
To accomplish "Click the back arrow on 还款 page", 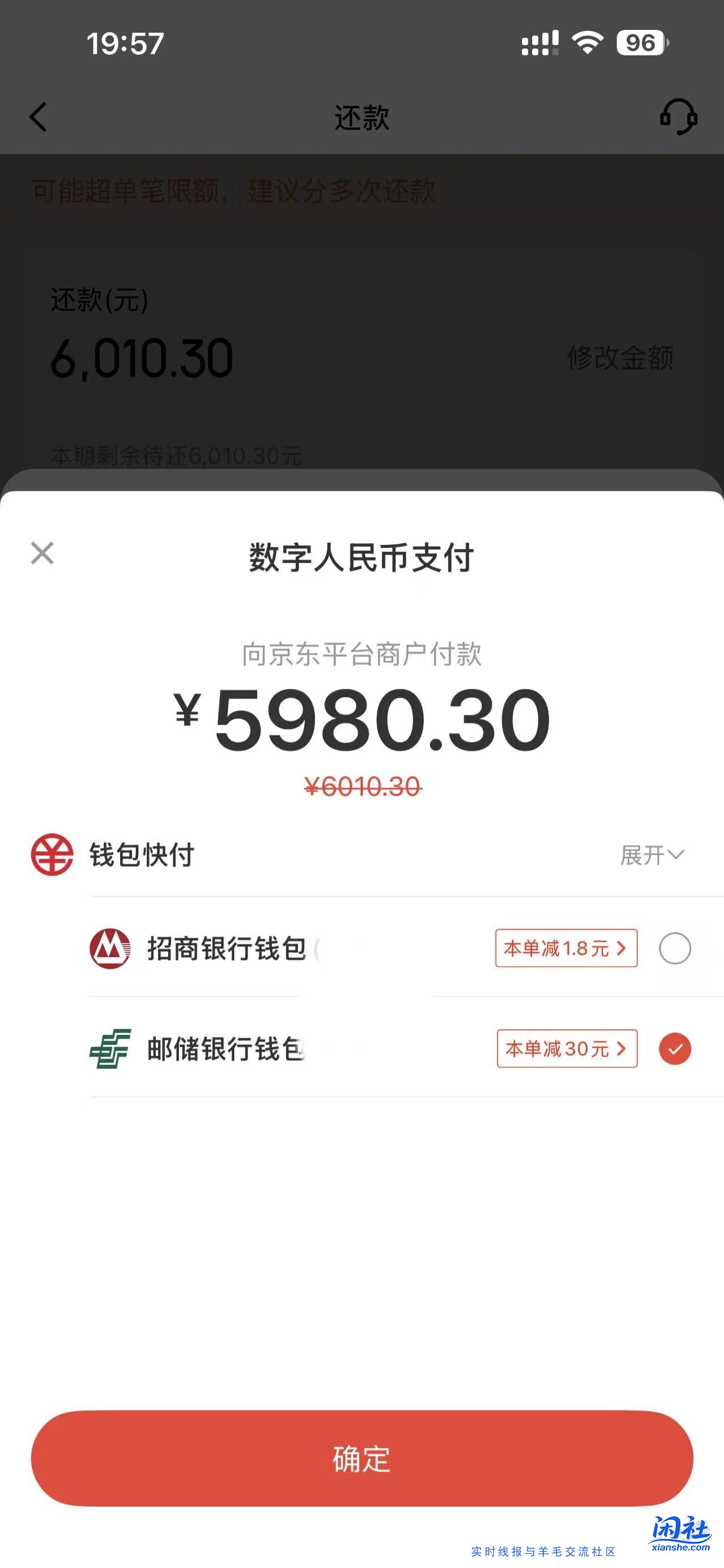I will click(x=39, y=118).
